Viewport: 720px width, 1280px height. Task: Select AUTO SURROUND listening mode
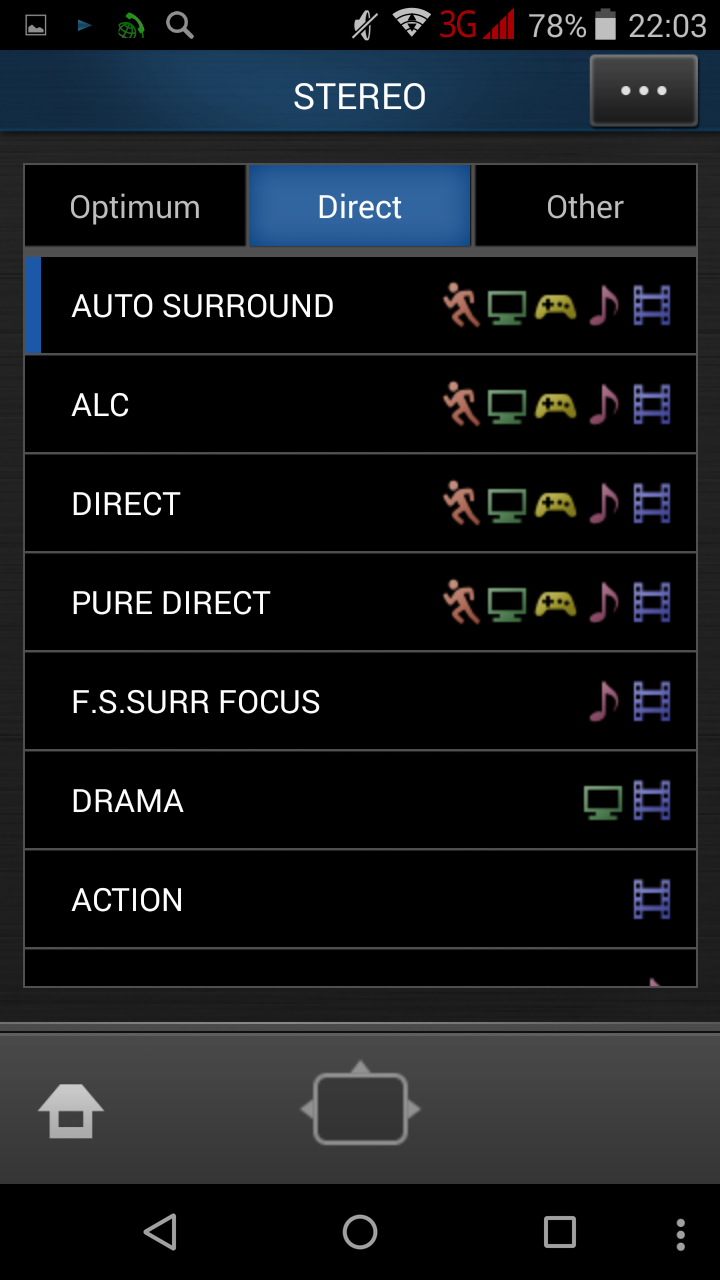pyautogui.click(x=360, y=306)
